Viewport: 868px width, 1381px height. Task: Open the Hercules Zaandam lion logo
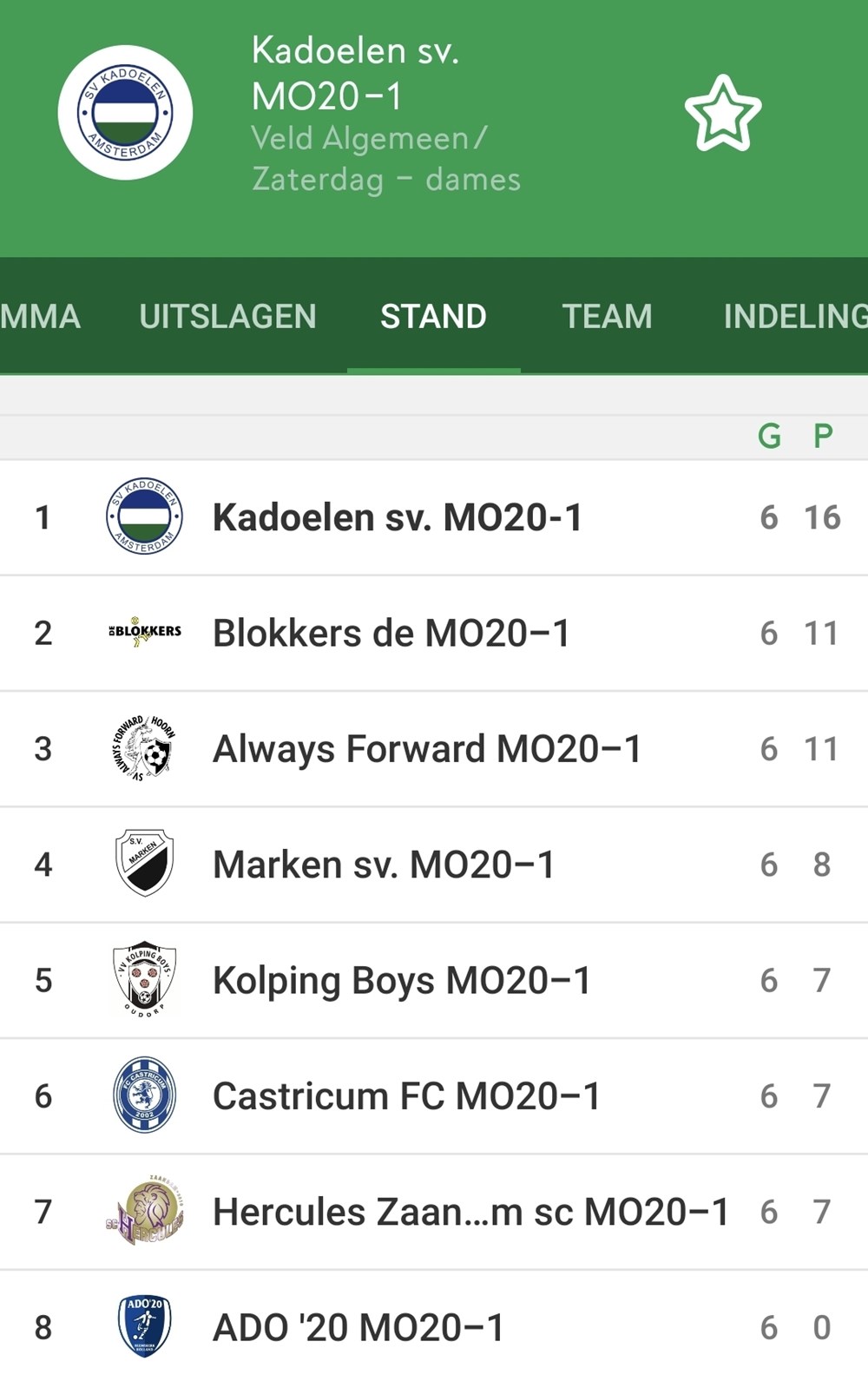click(143, 1211)
